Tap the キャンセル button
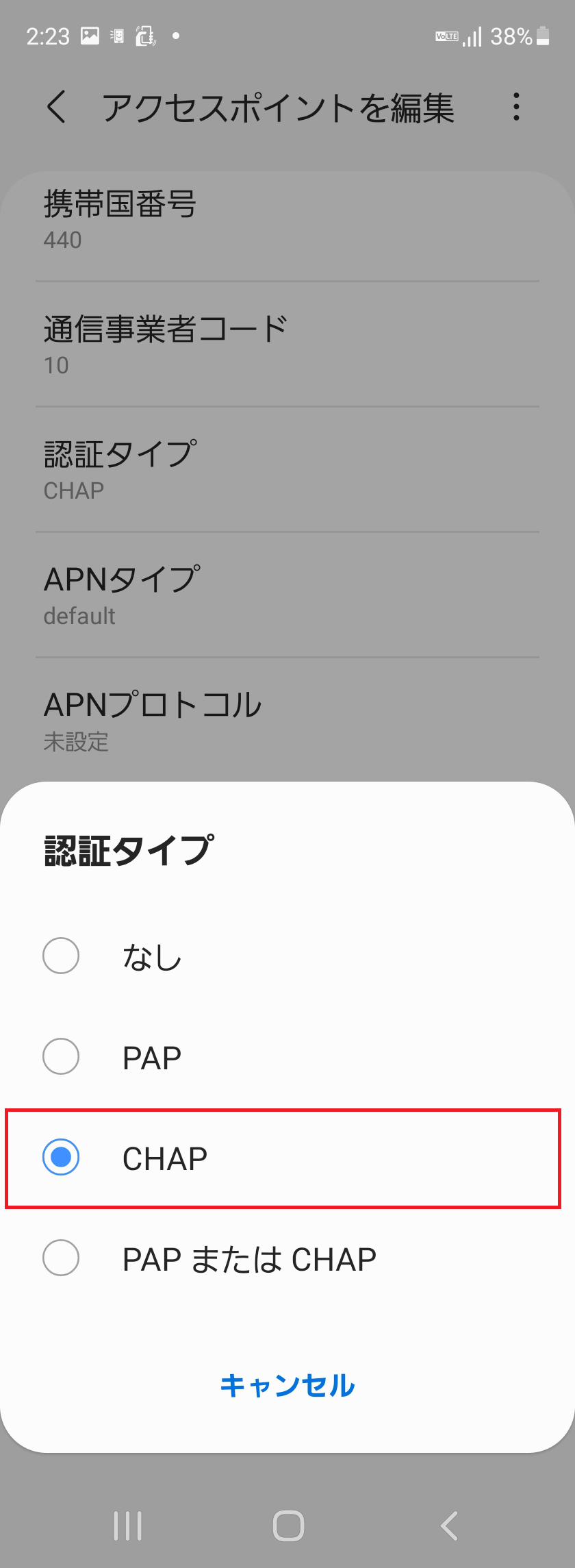 [287, 1386]
